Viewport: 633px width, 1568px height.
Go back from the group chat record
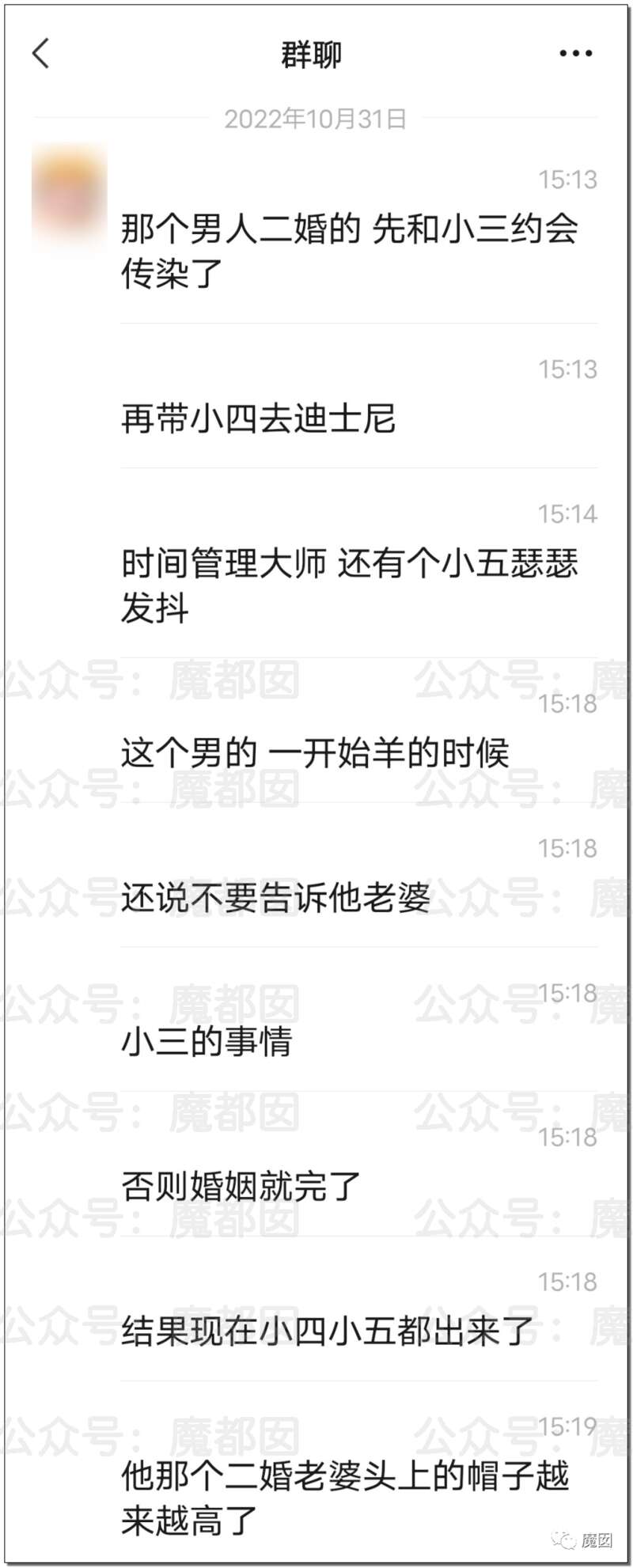click(41, 54)
